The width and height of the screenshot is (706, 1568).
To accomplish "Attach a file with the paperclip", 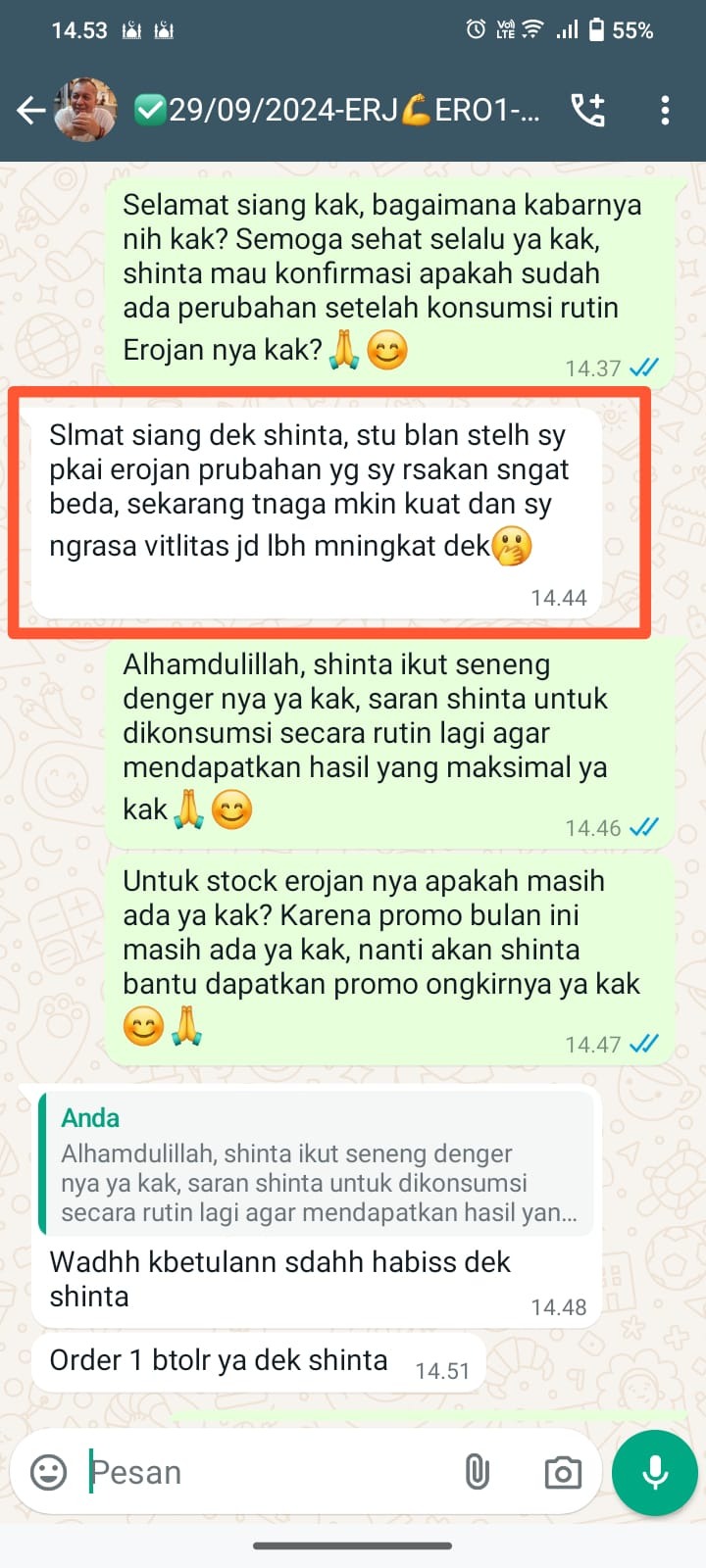I will point(477,1472).
